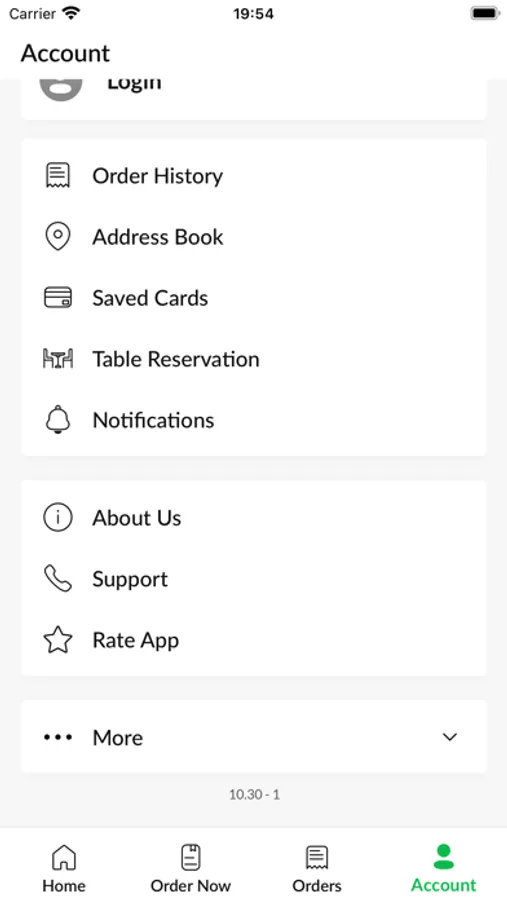This screenshot has height=900, width=507.
Task: Open Order History
Action: 254,176
